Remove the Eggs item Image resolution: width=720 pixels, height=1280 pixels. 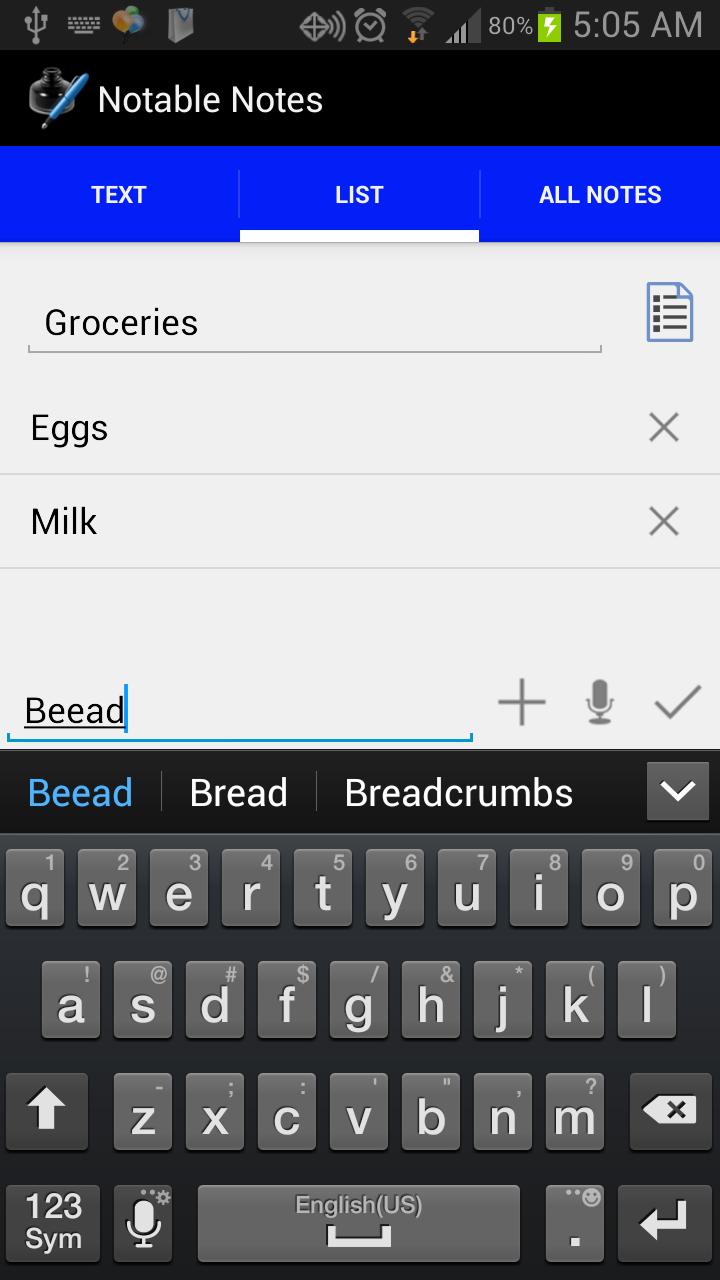(x=664, y=428)
